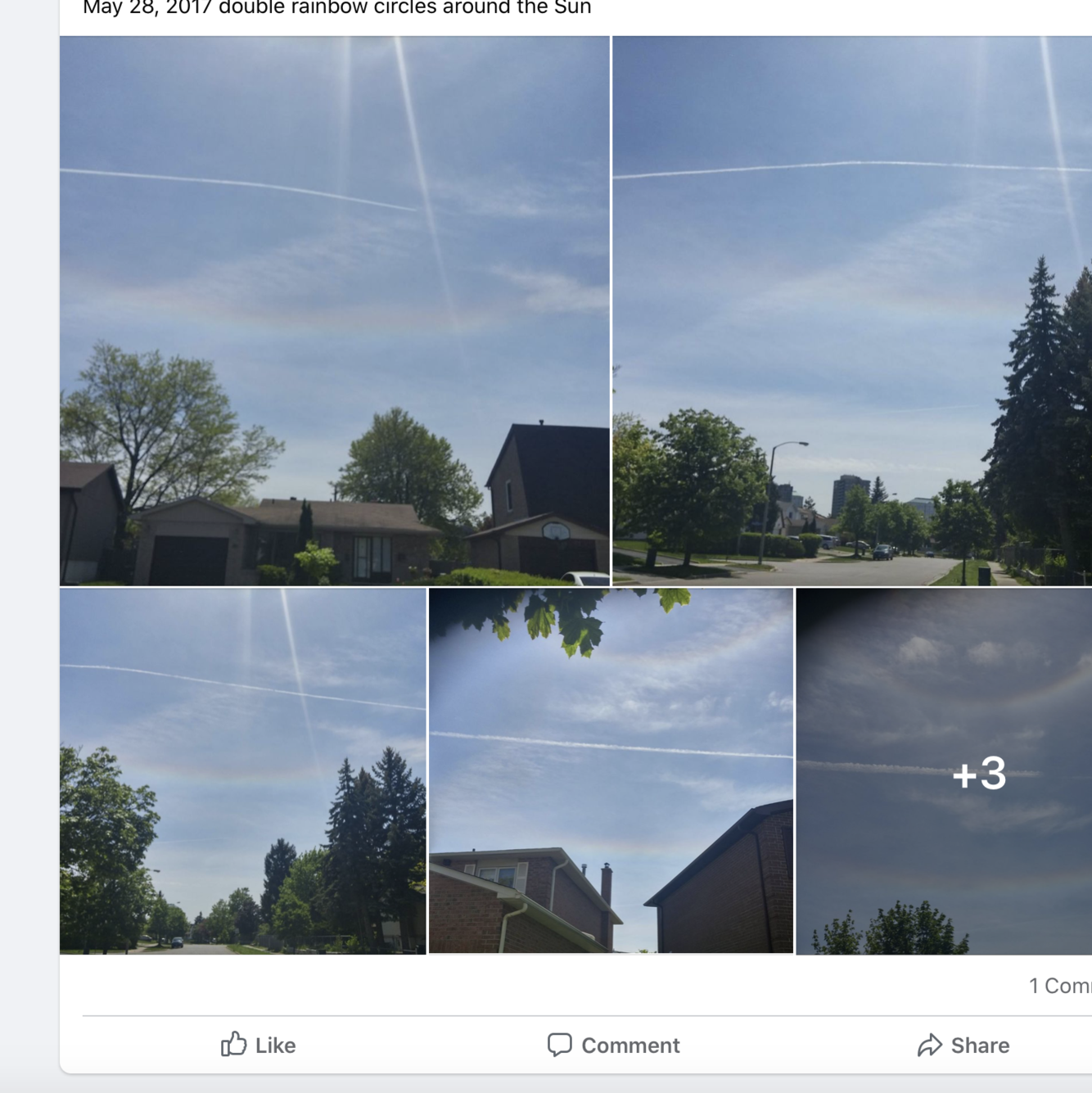The image size is (1092, 1093).
Task: Open photo with maple leaves and brick house
Action: 611,770
